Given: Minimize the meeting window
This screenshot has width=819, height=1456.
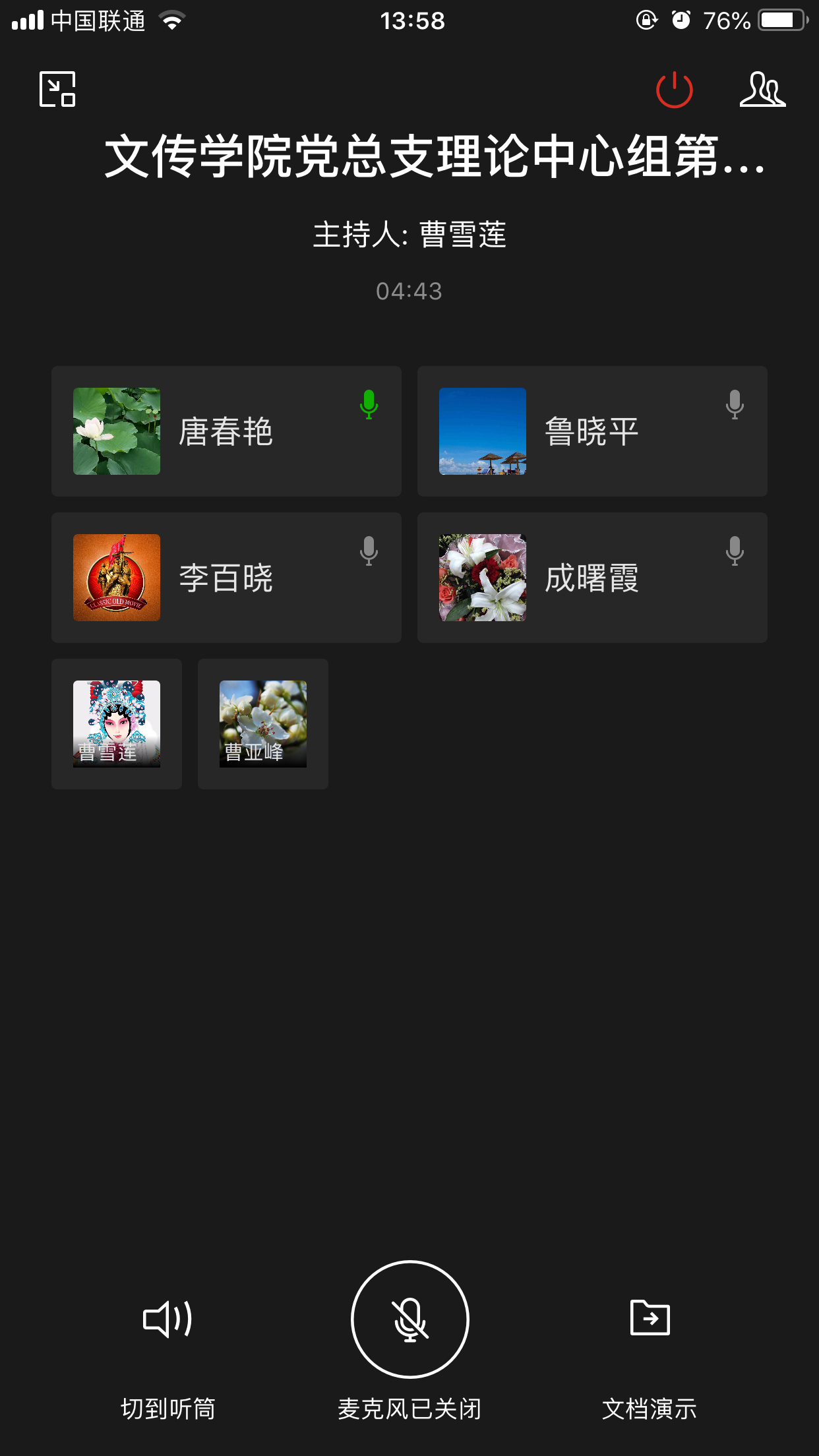Looking at the screenshot, I should pos(57,89).
